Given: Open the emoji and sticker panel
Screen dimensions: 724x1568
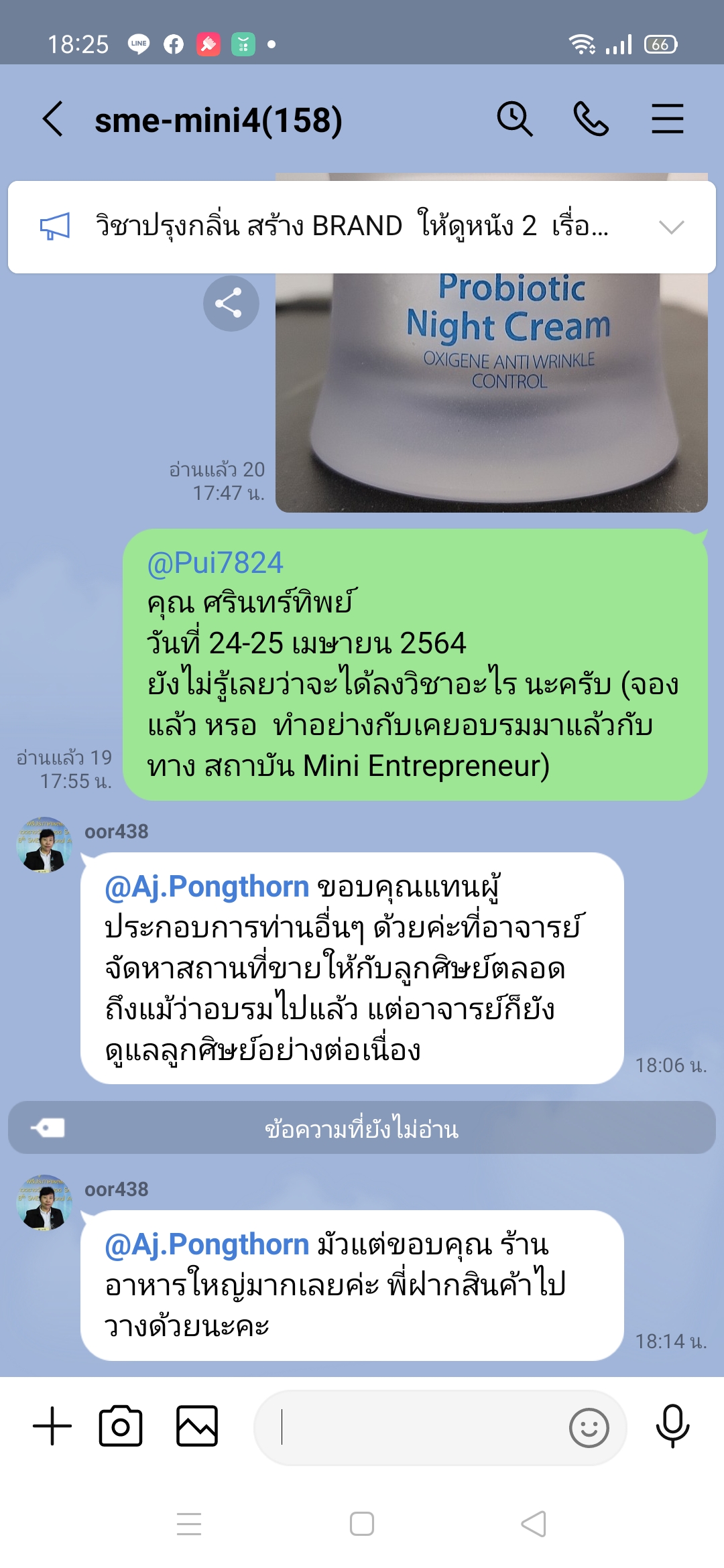Looking at the screenshot, I should pos(589,1428).
